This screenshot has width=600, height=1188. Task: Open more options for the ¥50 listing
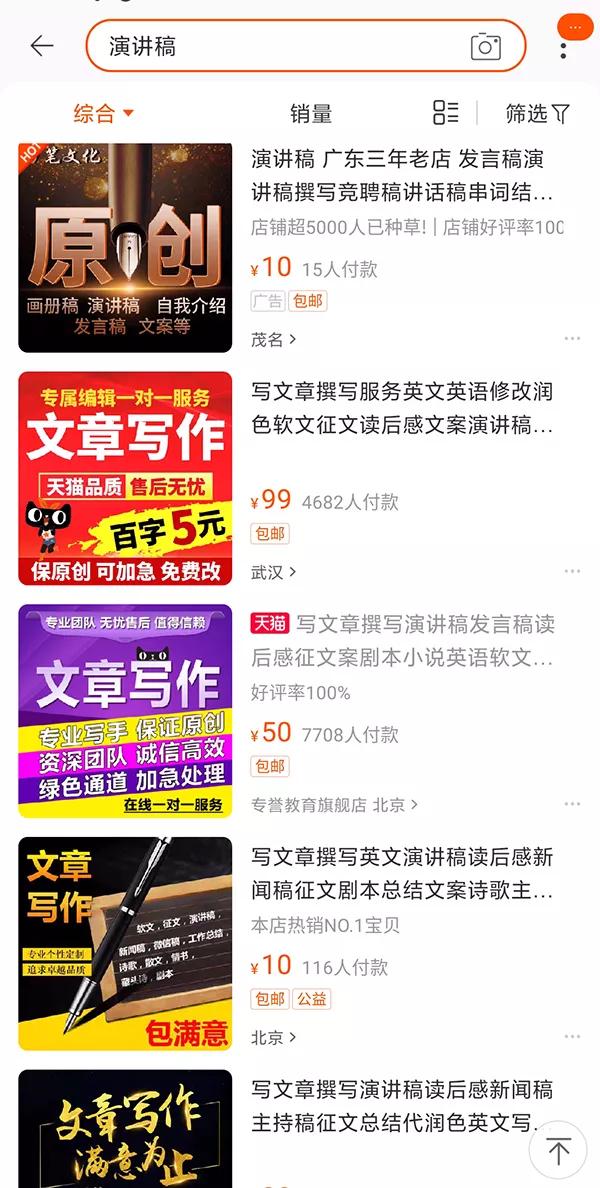(571, 805)
